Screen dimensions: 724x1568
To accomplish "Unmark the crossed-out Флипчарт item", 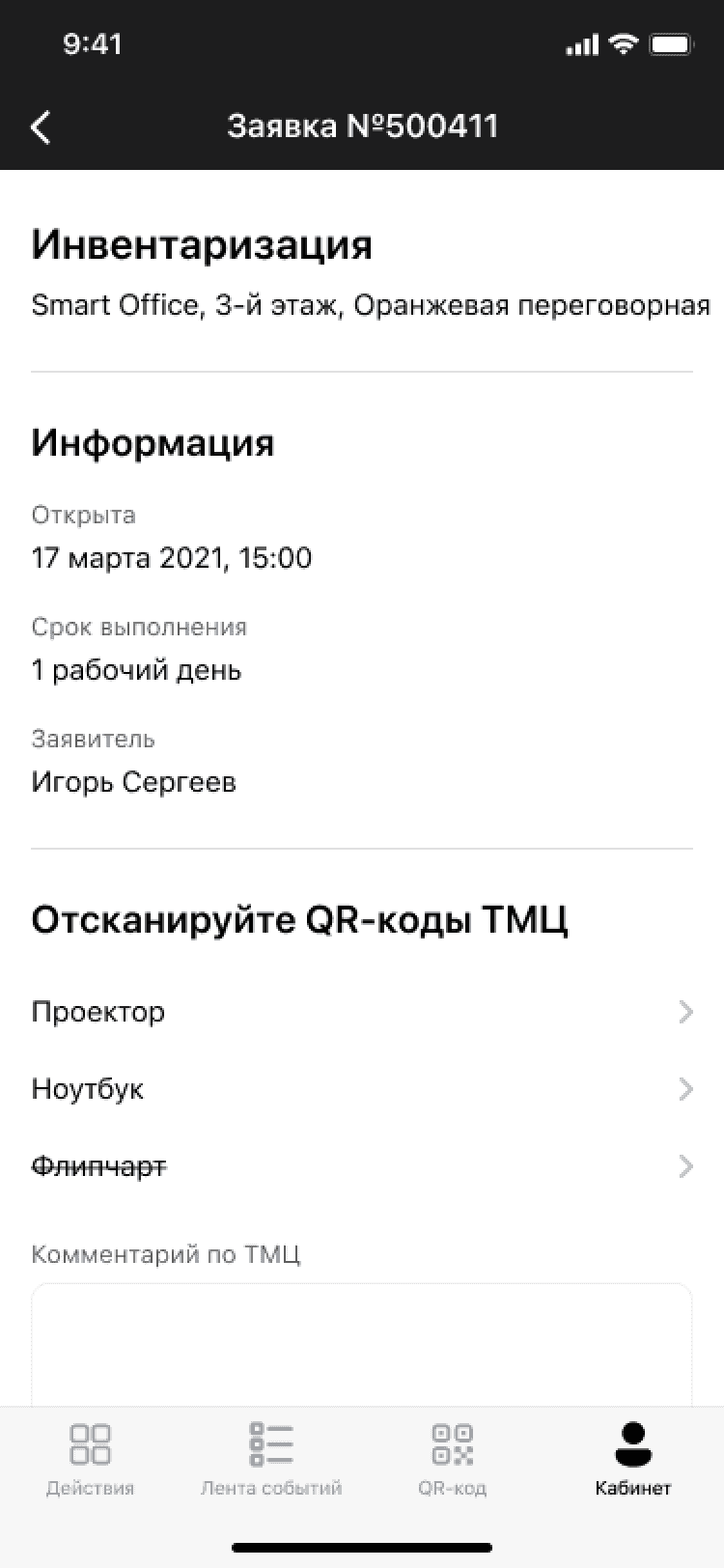I will coord(98,1166).
